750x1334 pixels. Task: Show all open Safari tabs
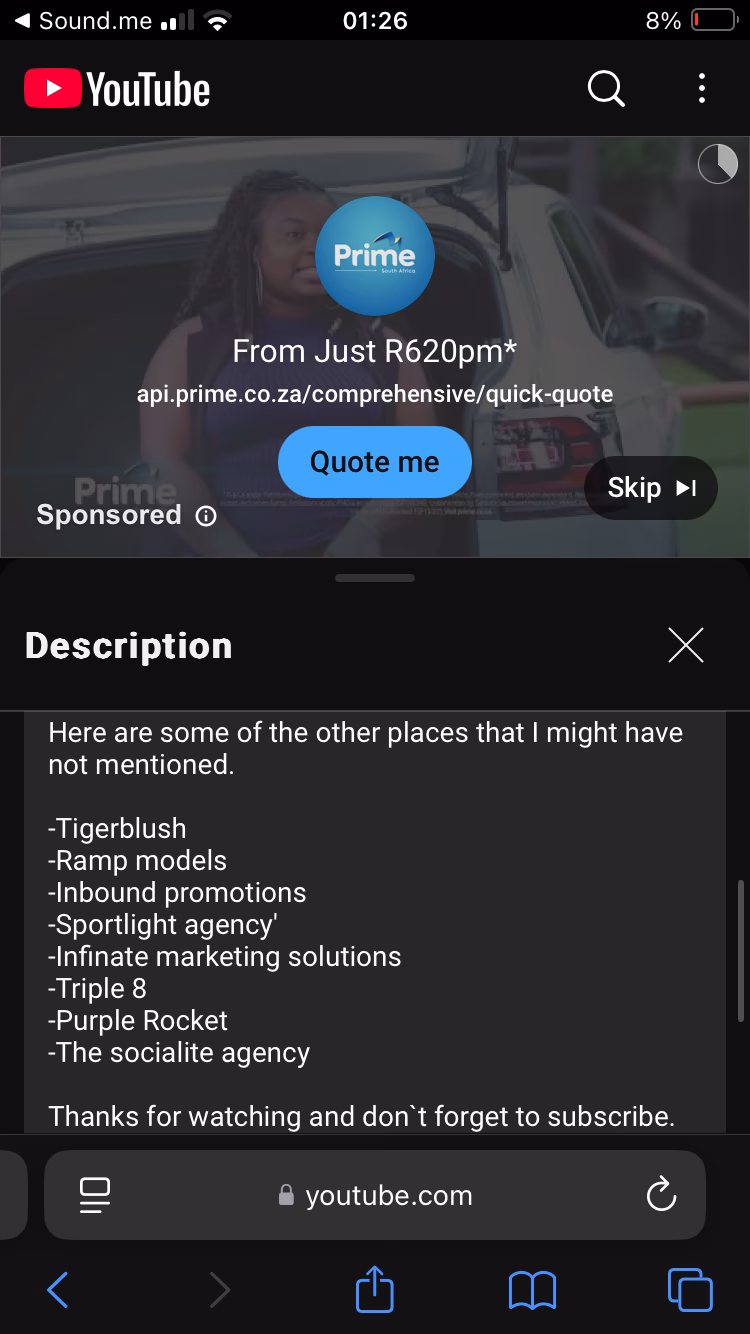pyautogui.click(x=689, y=1290)
